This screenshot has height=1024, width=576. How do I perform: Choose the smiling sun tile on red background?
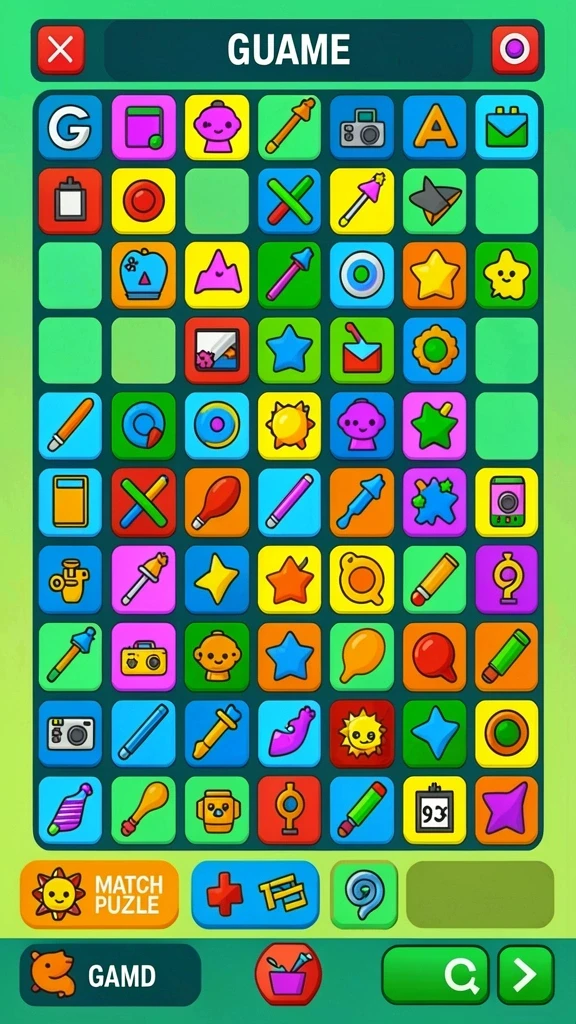tap(362, 733)
